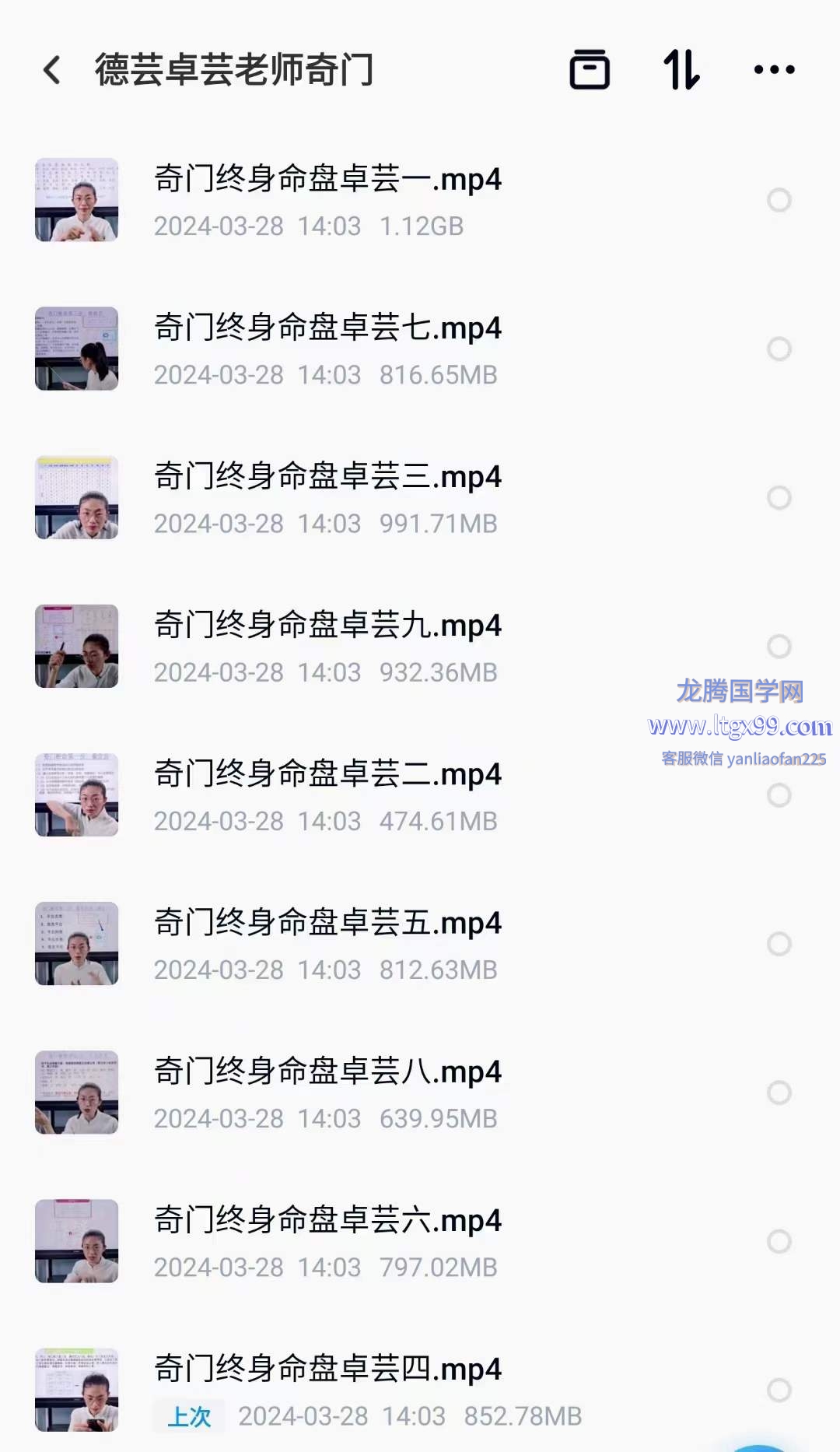Open the transfer list box icon
Viewport: 840px width, 1452px height.
[x=590, y=70]
